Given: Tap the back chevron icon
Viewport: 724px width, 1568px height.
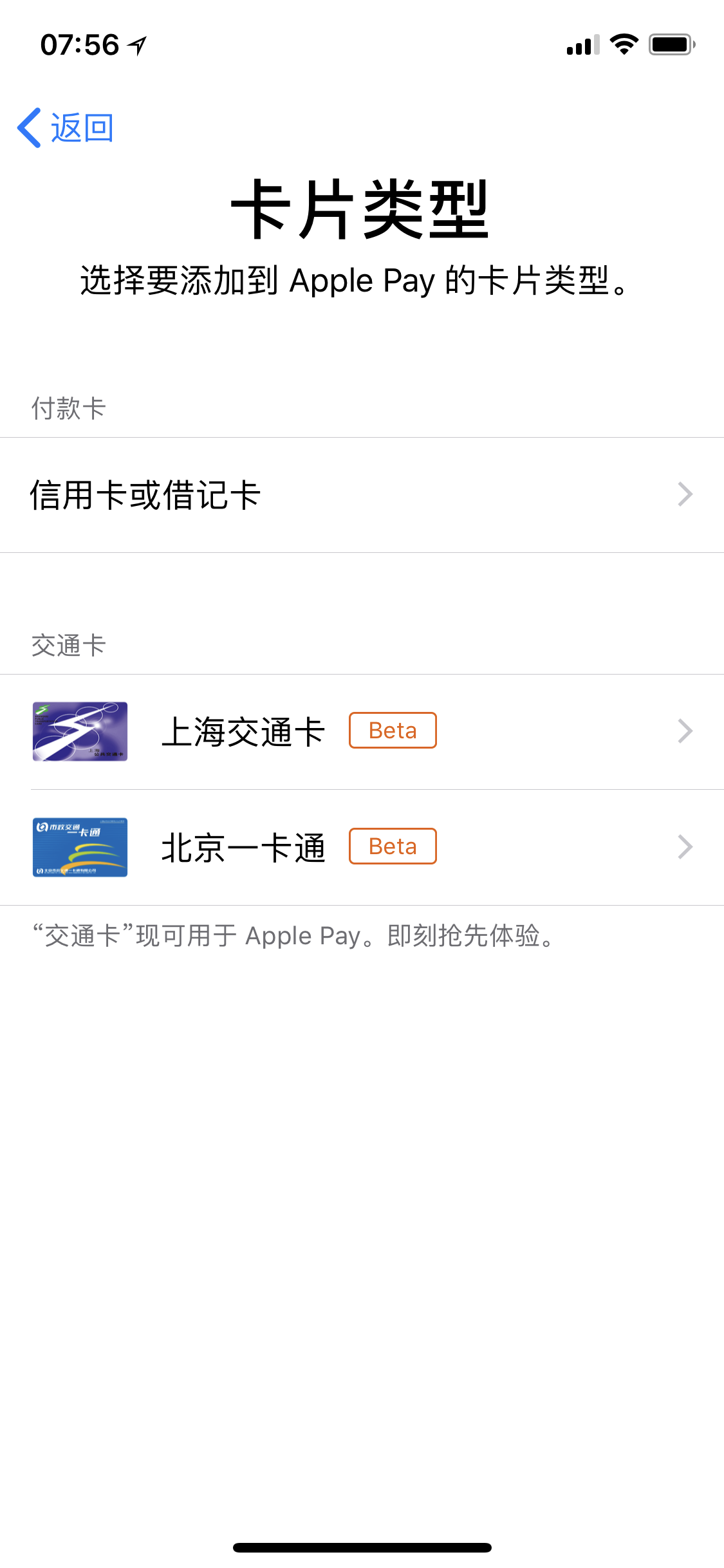Looking at the screenshot, I should click(x=29, y=127).
